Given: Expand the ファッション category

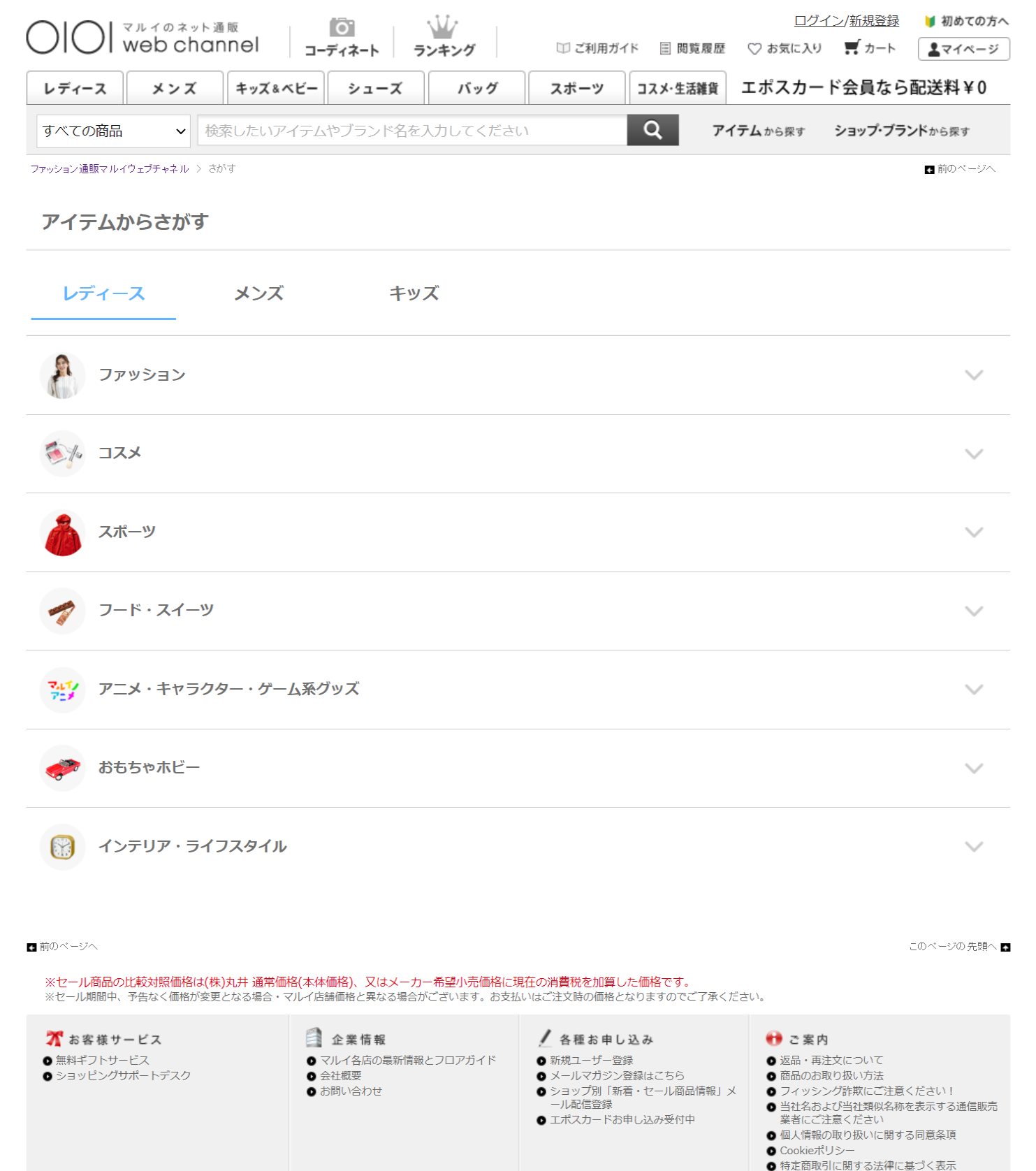Looking at the screenshot, I should [x=518, y=375].
